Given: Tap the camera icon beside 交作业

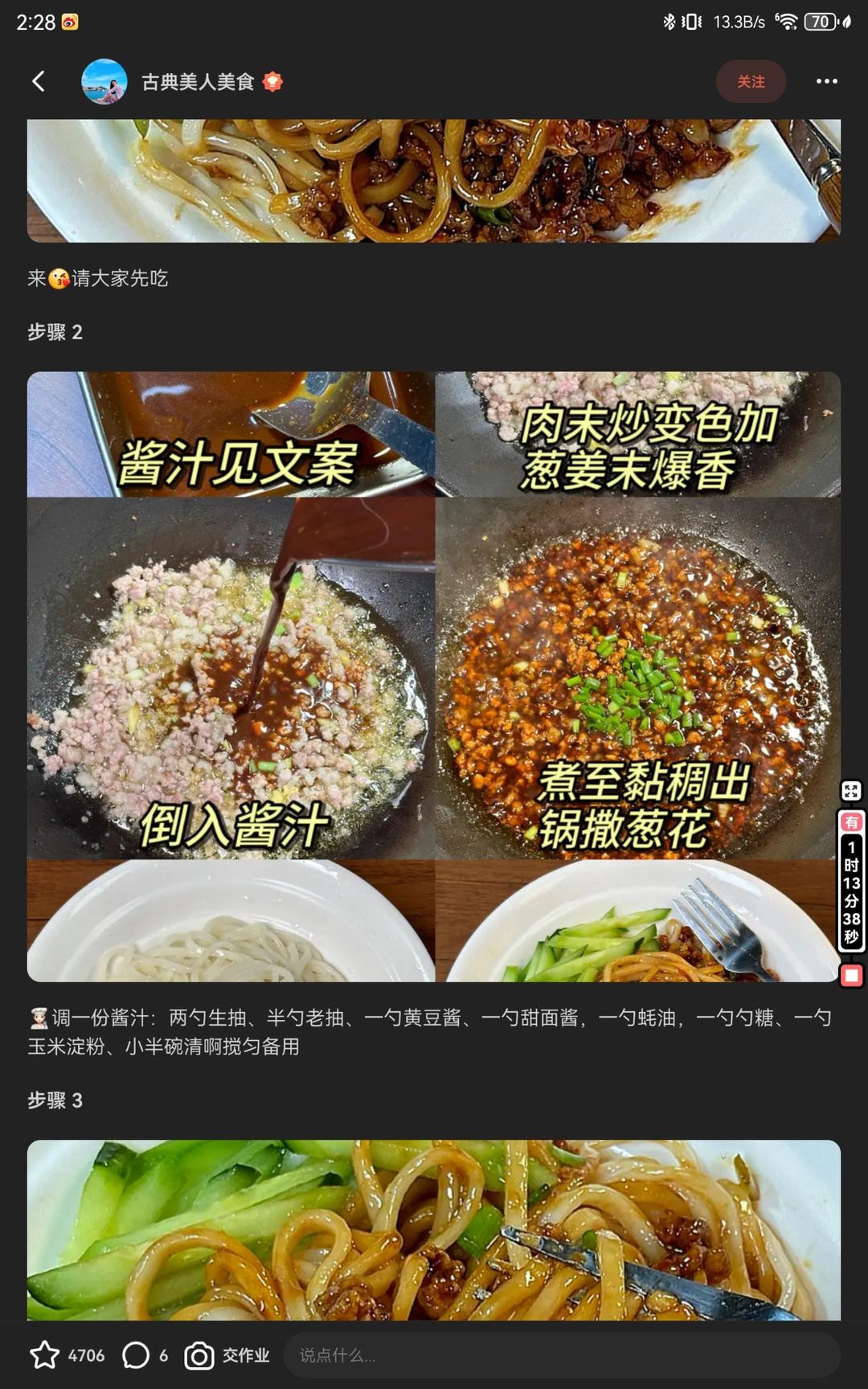Looking at the screenshot, I should coord(198,1354).
